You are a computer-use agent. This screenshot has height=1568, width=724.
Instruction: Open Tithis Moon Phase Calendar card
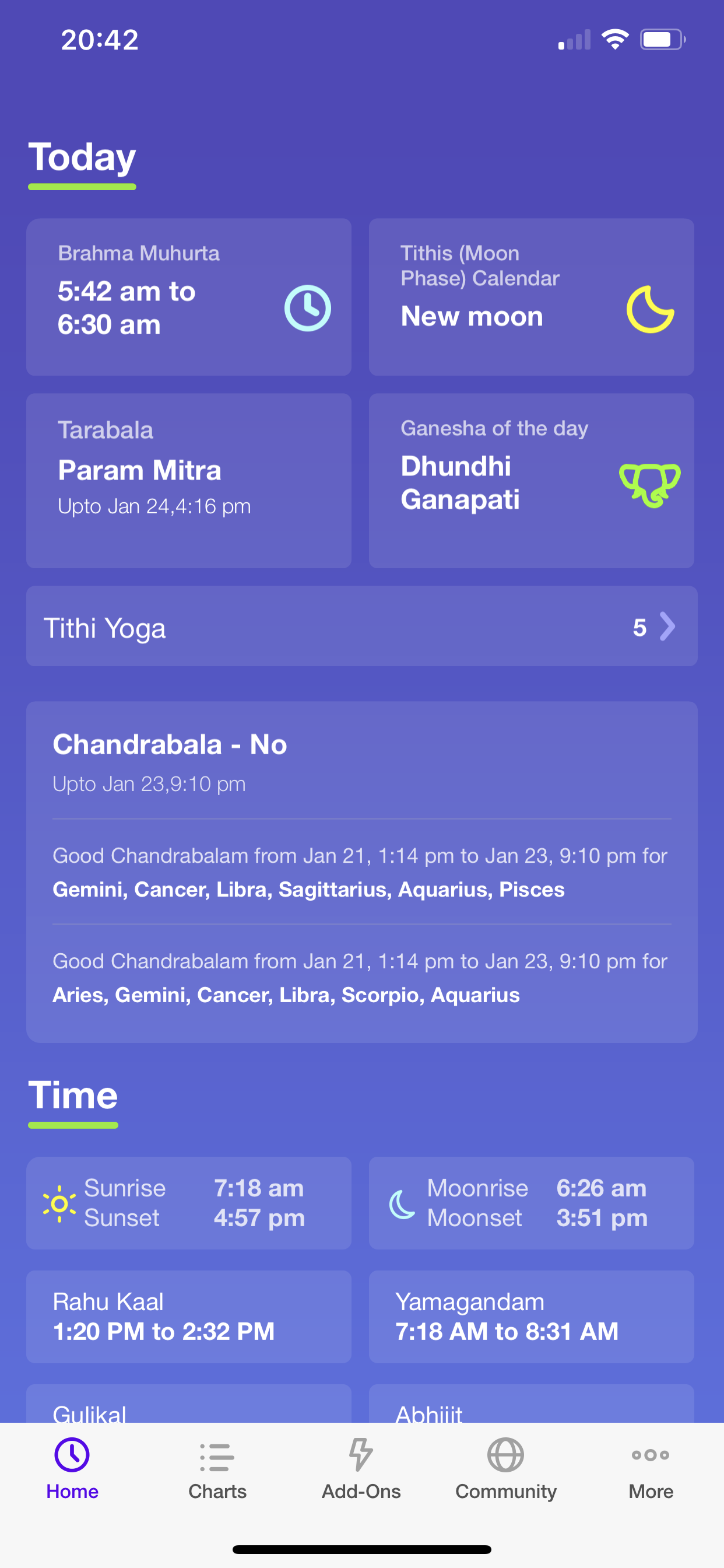531,297
